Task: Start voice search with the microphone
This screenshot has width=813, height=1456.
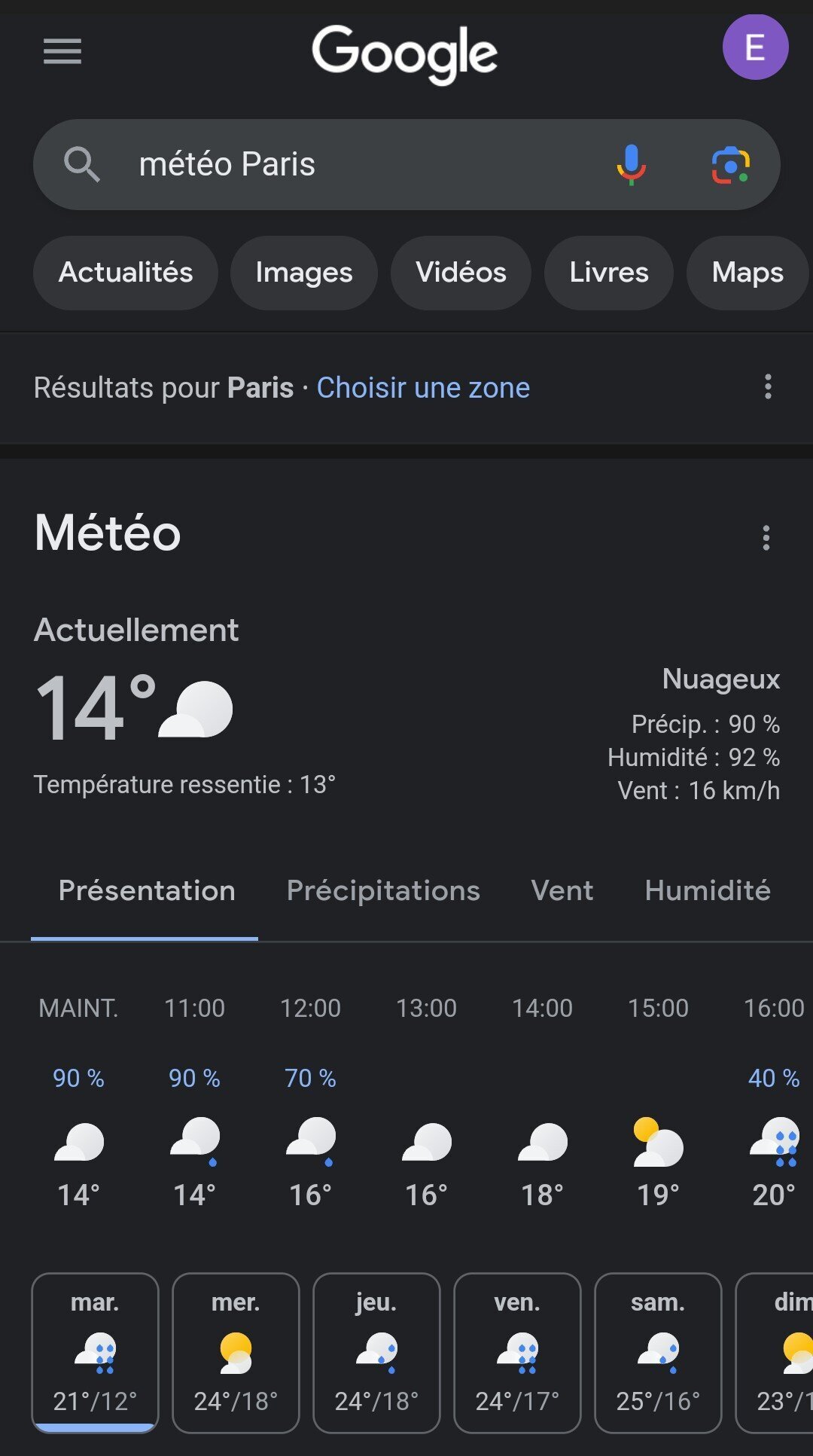Action: click(631, 164)
